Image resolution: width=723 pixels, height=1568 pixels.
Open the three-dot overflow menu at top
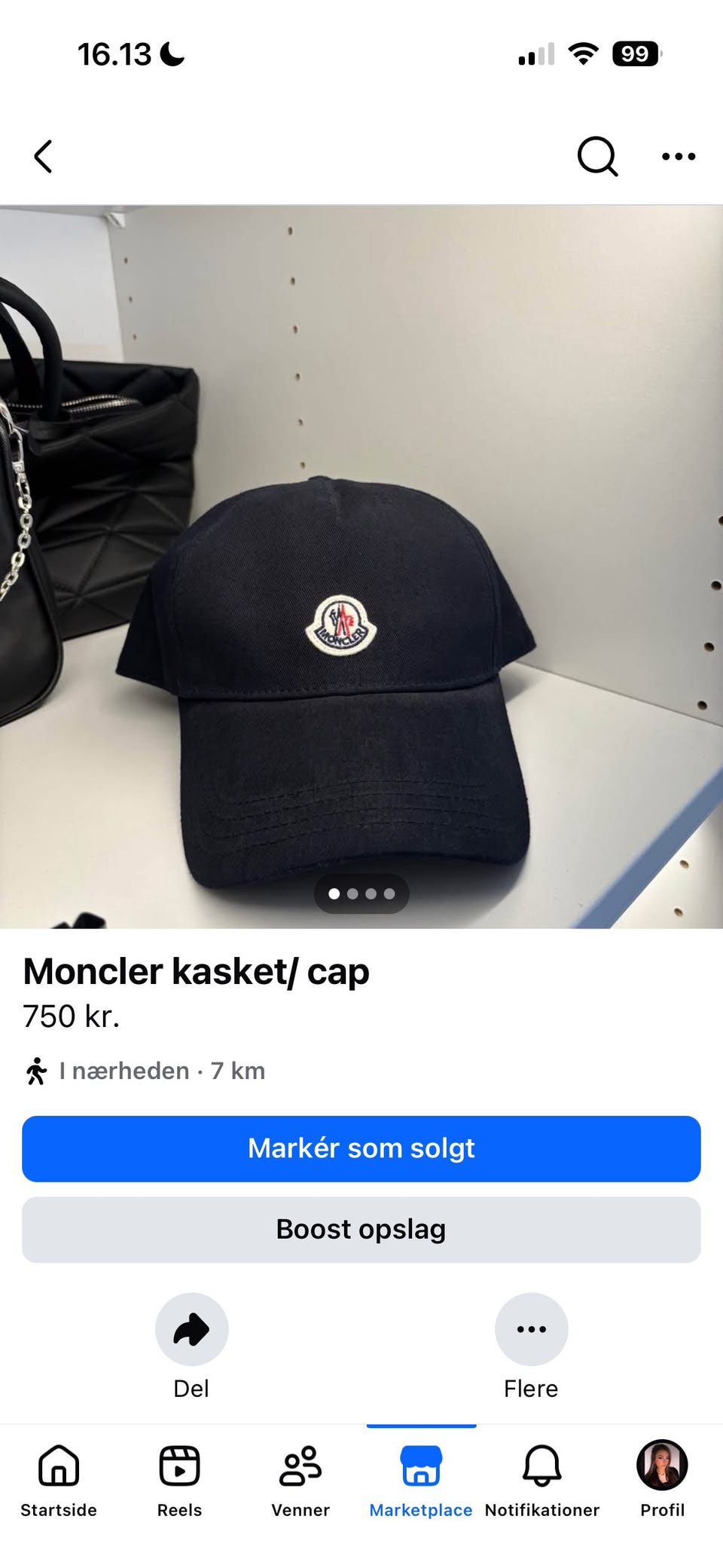point(679,157)
